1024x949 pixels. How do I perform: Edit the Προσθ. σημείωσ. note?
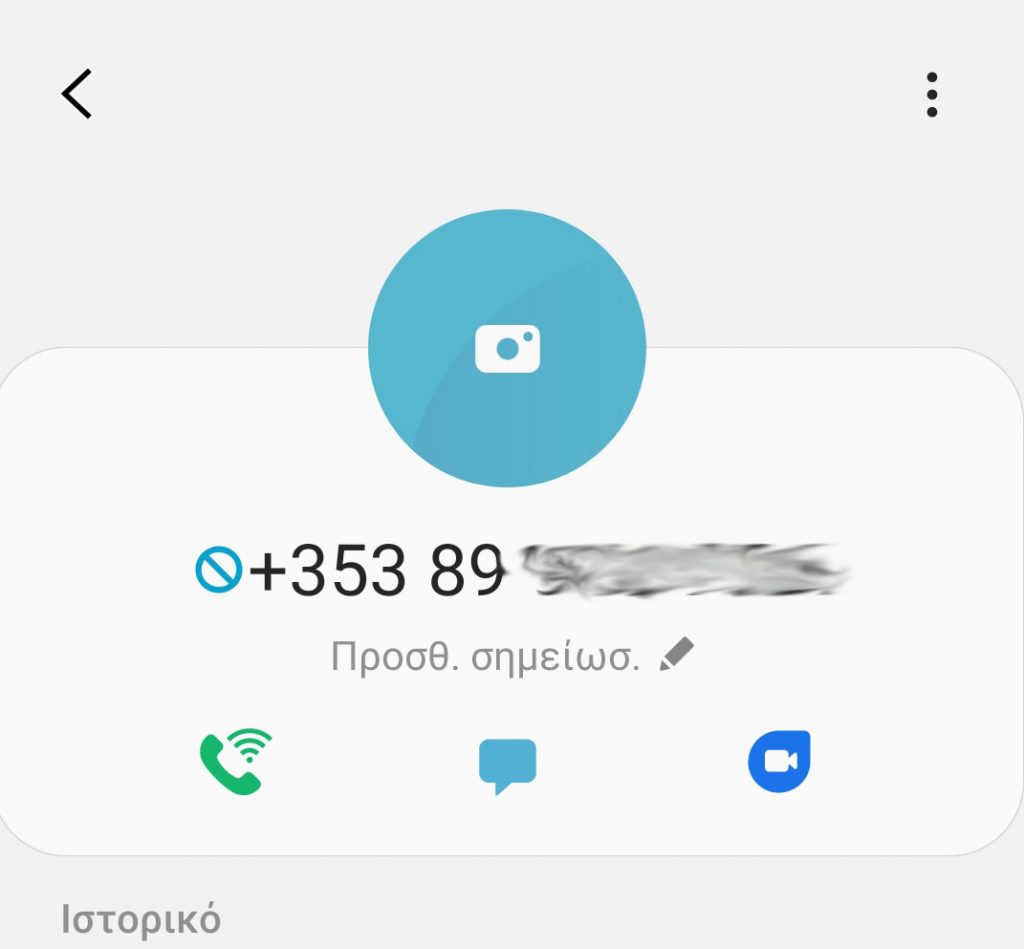point(512,657)
